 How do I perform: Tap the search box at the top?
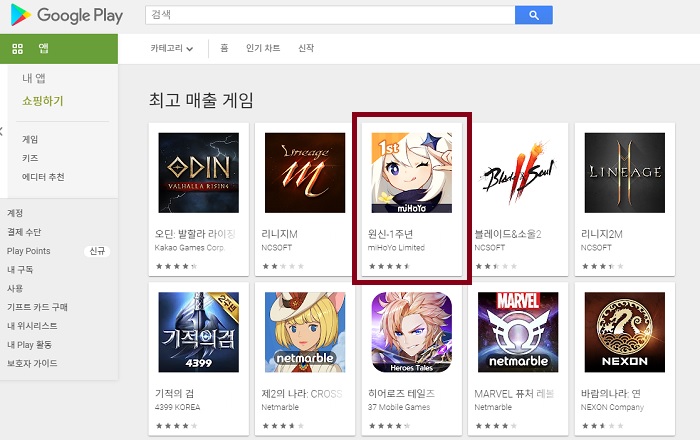330,15
